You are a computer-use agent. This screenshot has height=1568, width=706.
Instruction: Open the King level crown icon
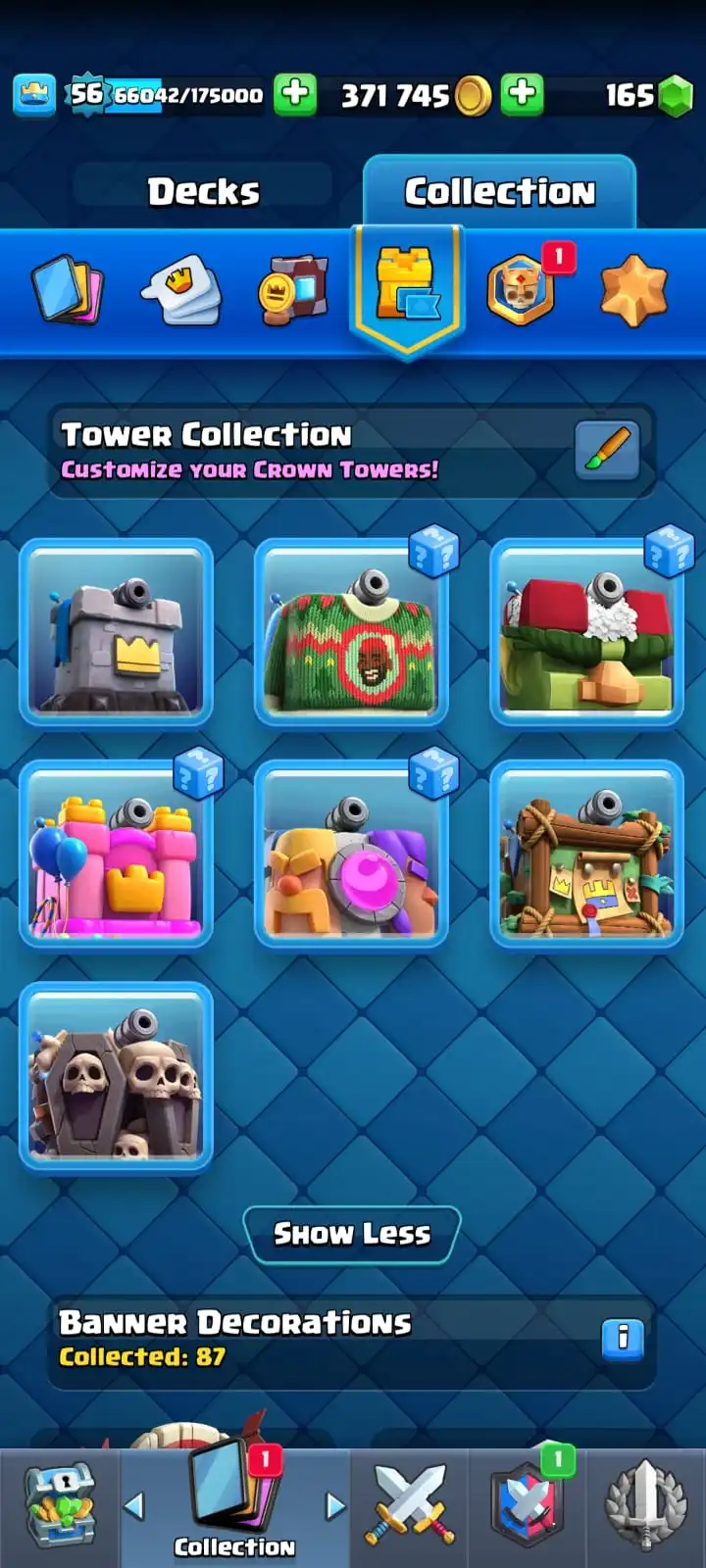click(34, 95)
